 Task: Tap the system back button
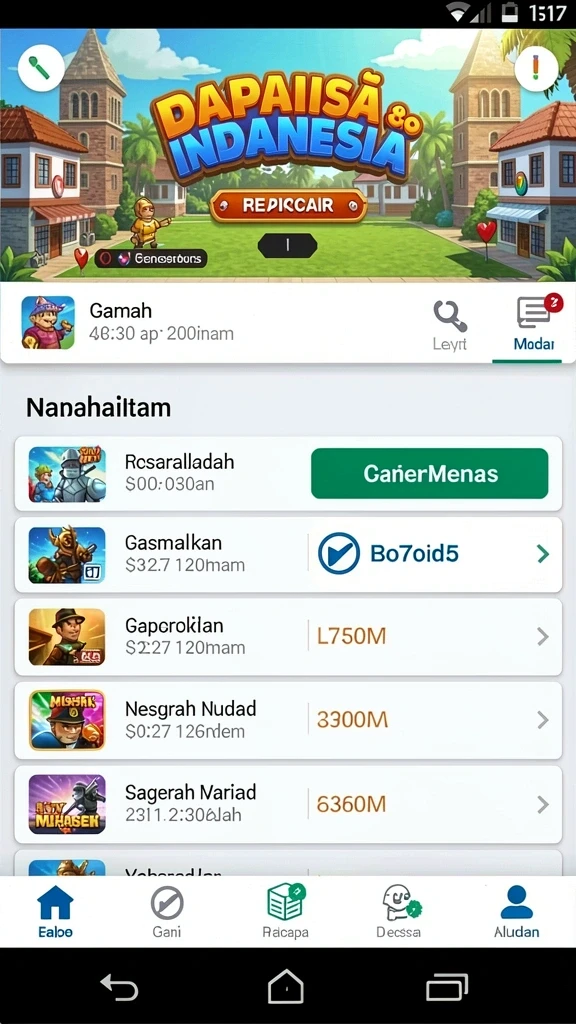(119, 986)
